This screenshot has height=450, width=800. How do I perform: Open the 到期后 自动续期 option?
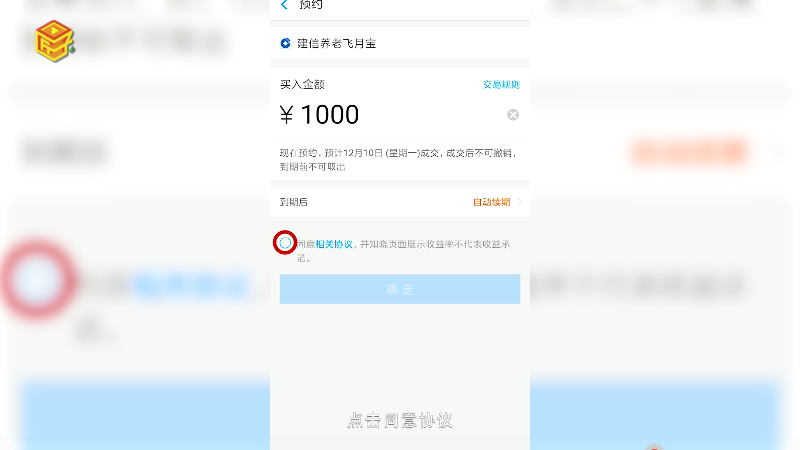[x=496, y=202]
